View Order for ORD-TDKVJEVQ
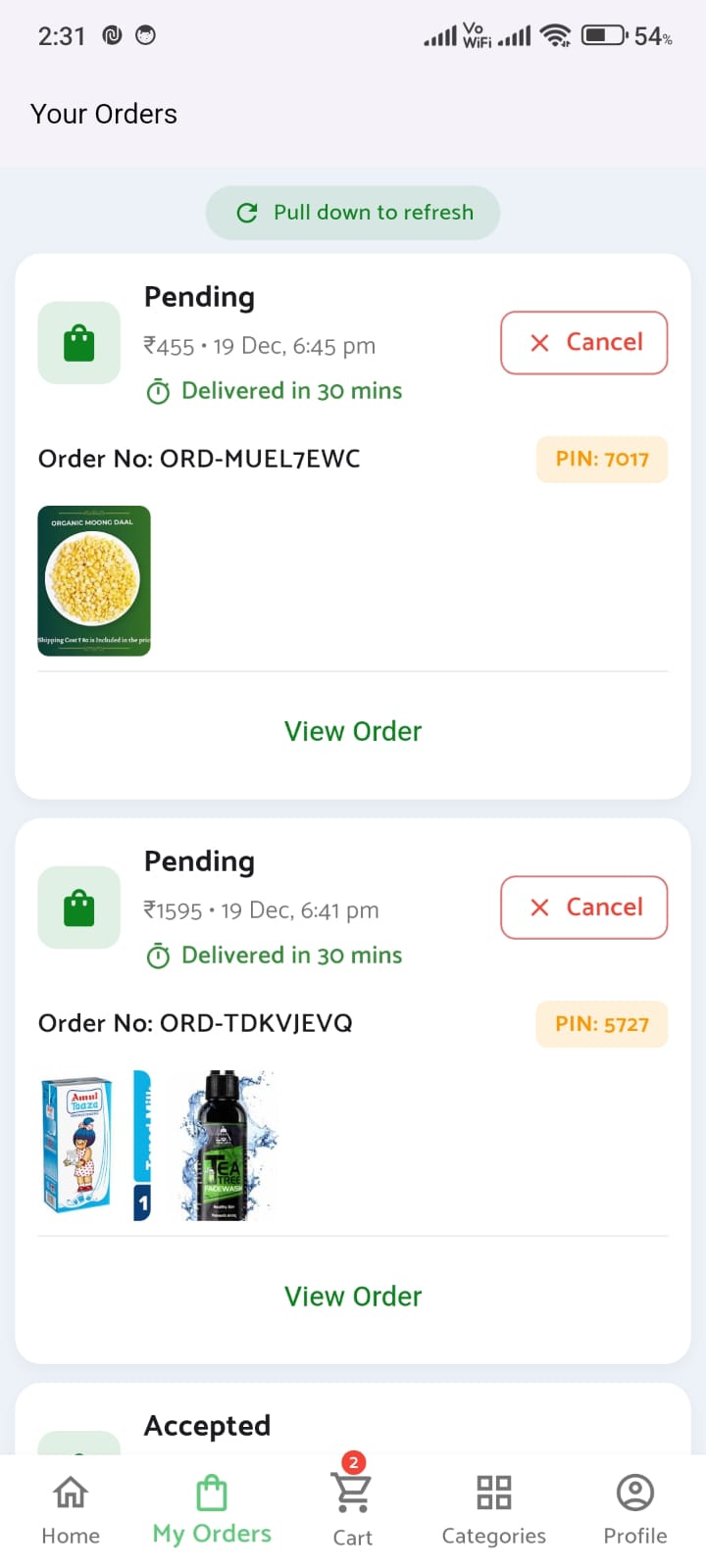 (353, 1296)
